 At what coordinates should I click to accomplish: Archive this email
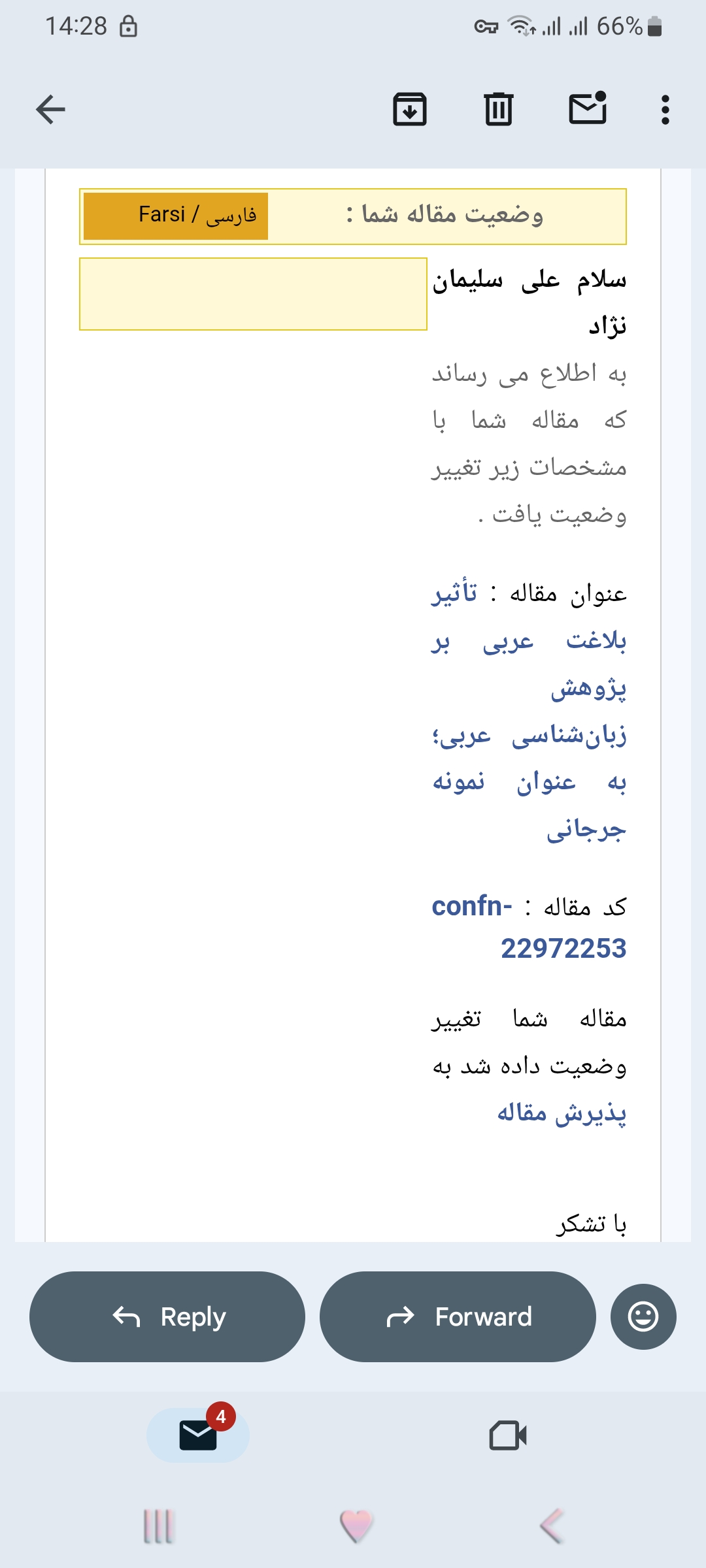(x=410, y=109)
